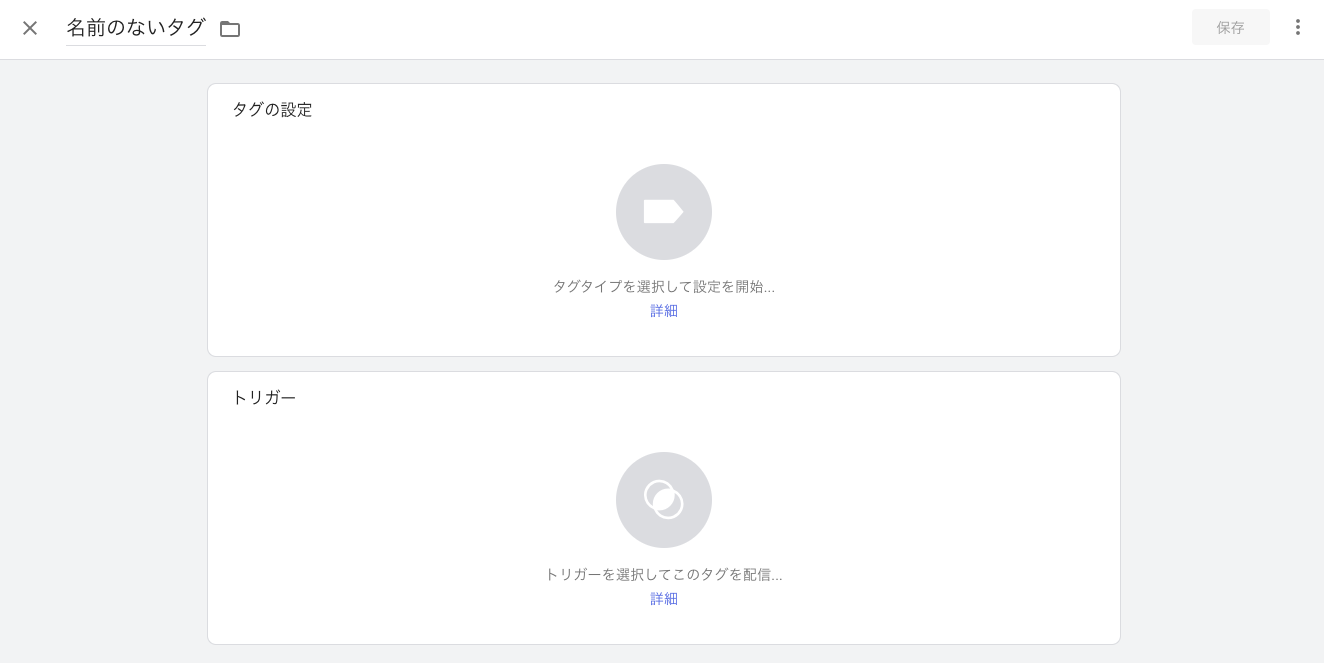The height and width of the screenshot is (663, 1324).
Task: Edit the tag name 名前のないタグ
Action: click(136, 28)
